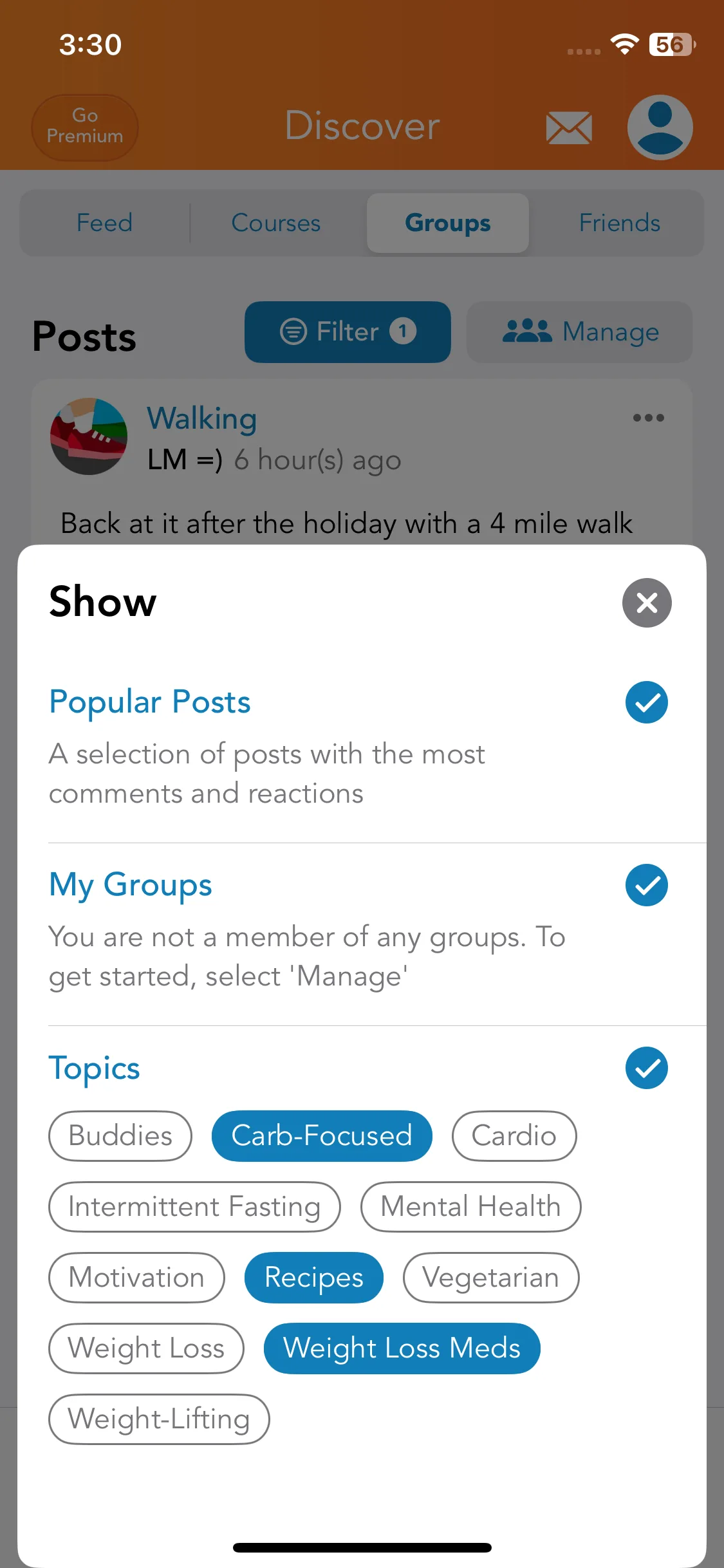Toggle off the Topics filter

click(646, 1068)
